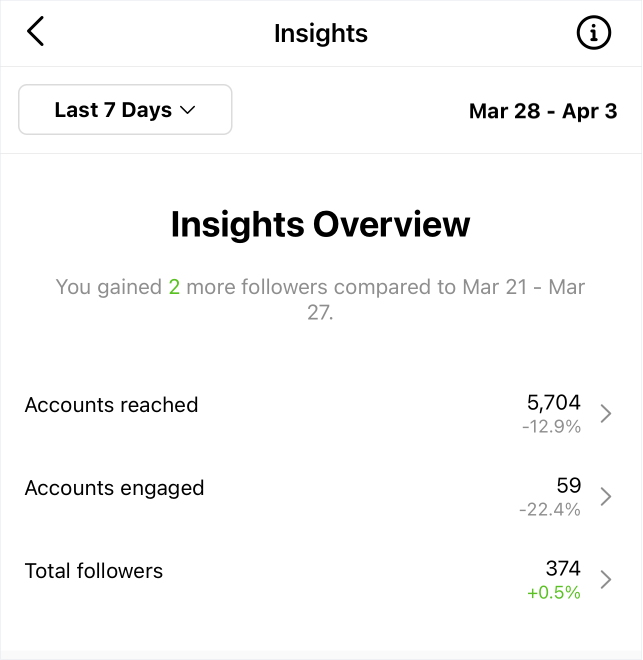Open the info icon
Screen dimensions: 643x660
(x=593, y=33)
